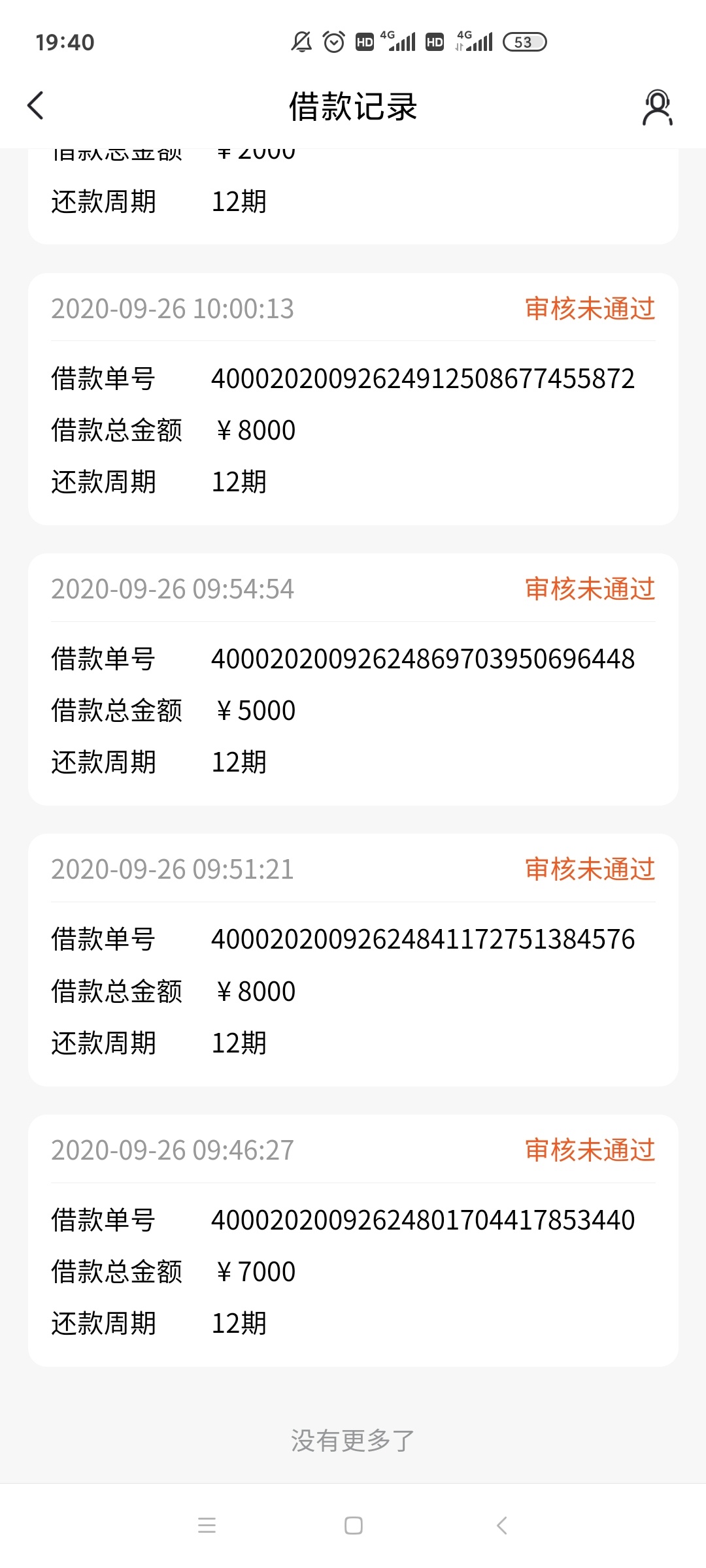This screenshot has height=1568, width=706.
Task: Tap the system home button
Action: [354, 1526]
